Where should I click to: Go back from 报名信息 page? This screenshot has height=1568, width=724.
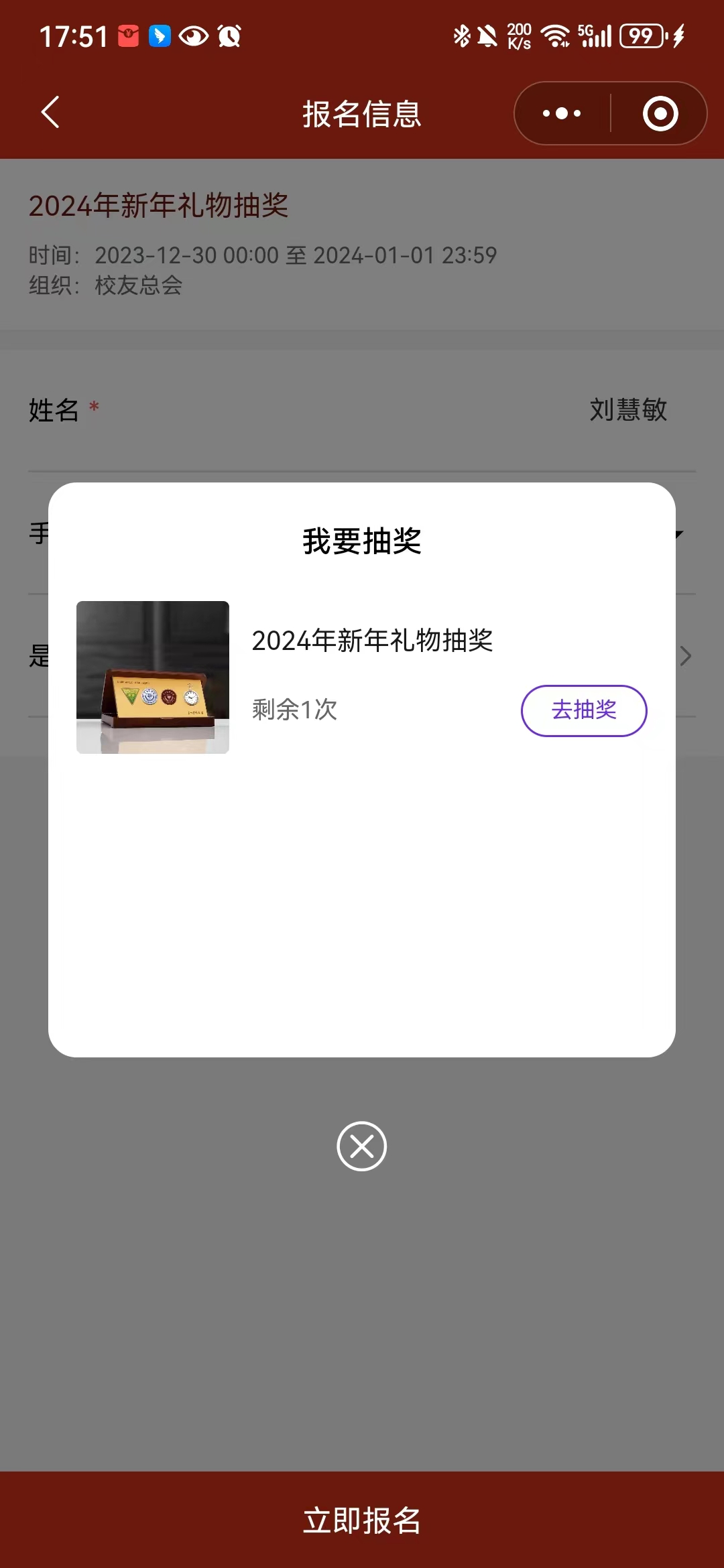tap(51, 113)
